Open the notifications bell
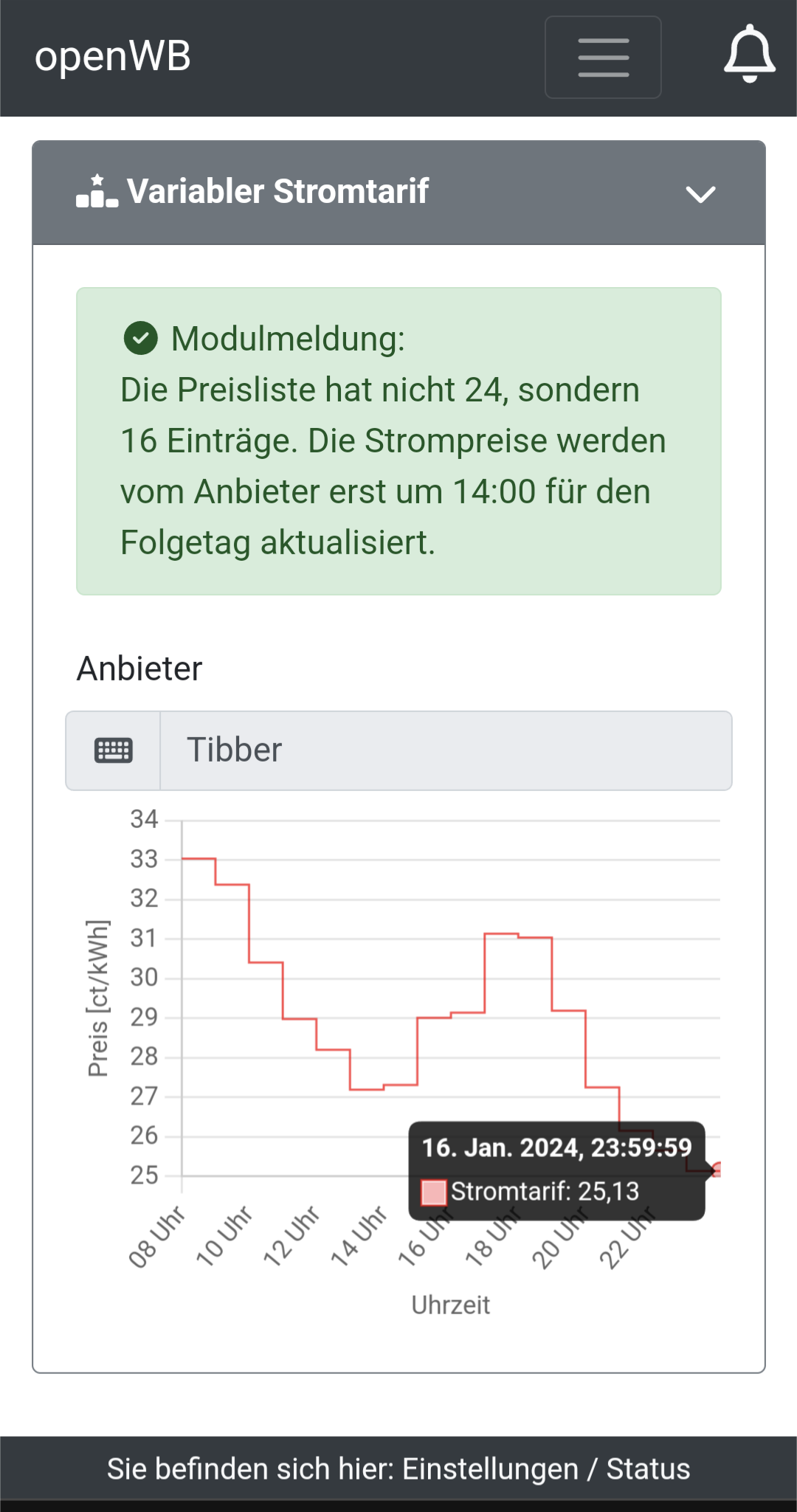This screenshot has width=797, height=1512. (749, 55)
